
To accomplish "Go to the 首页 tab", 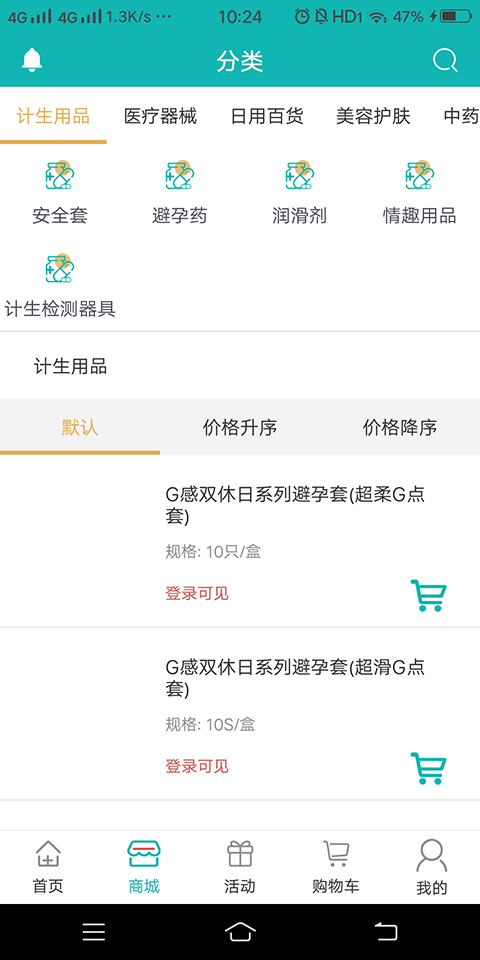I will [48, 867].
